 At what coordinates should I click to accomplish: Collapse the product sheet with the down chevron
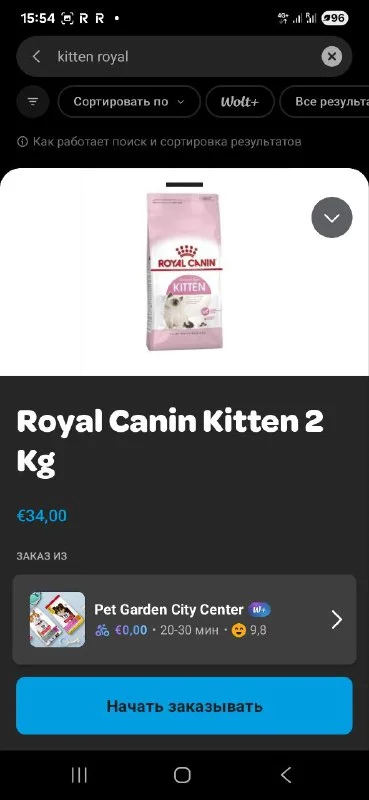(x=332, y=218)
